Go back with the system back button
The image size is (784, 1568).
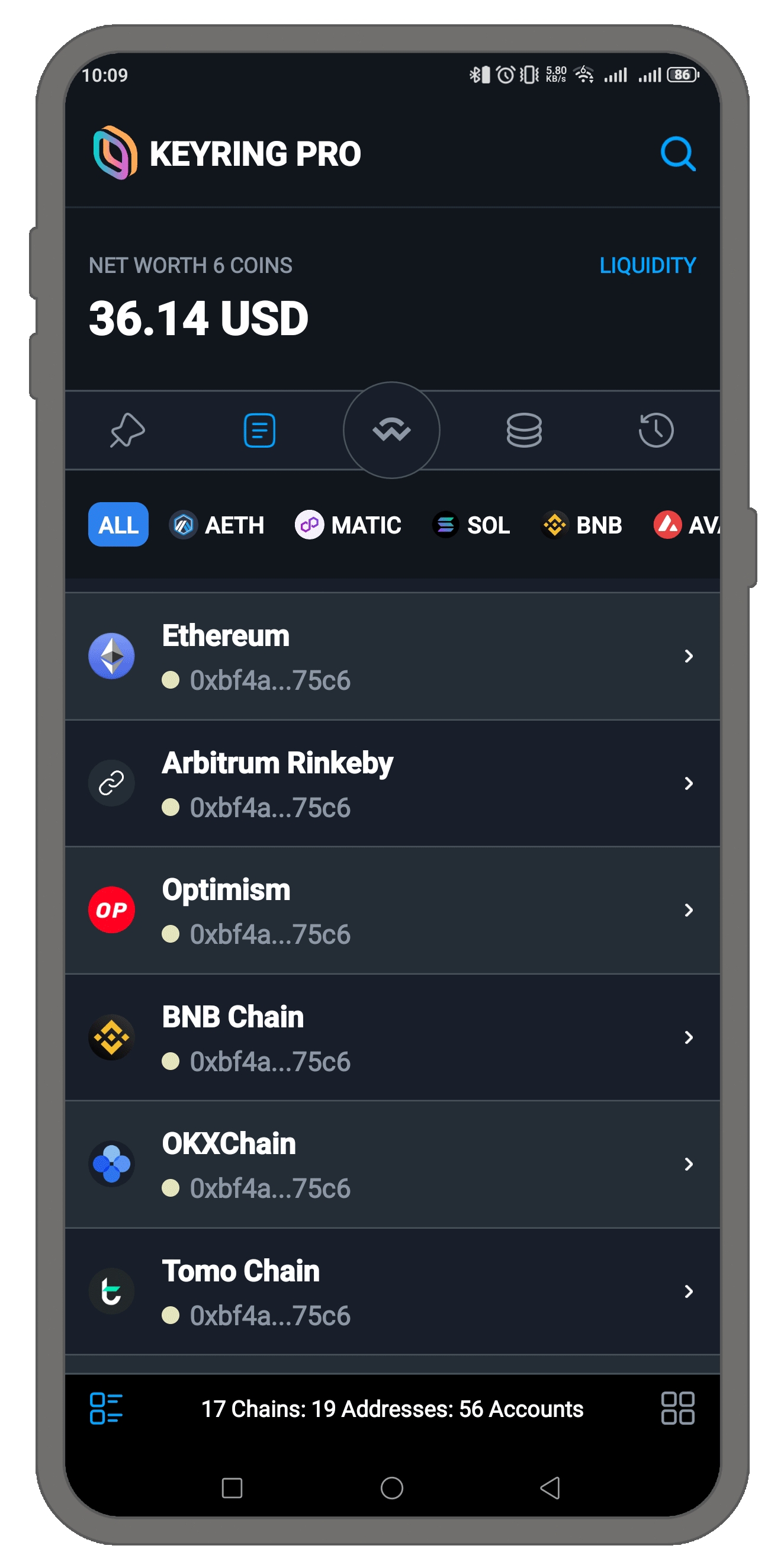click(x=550, y=1487)
